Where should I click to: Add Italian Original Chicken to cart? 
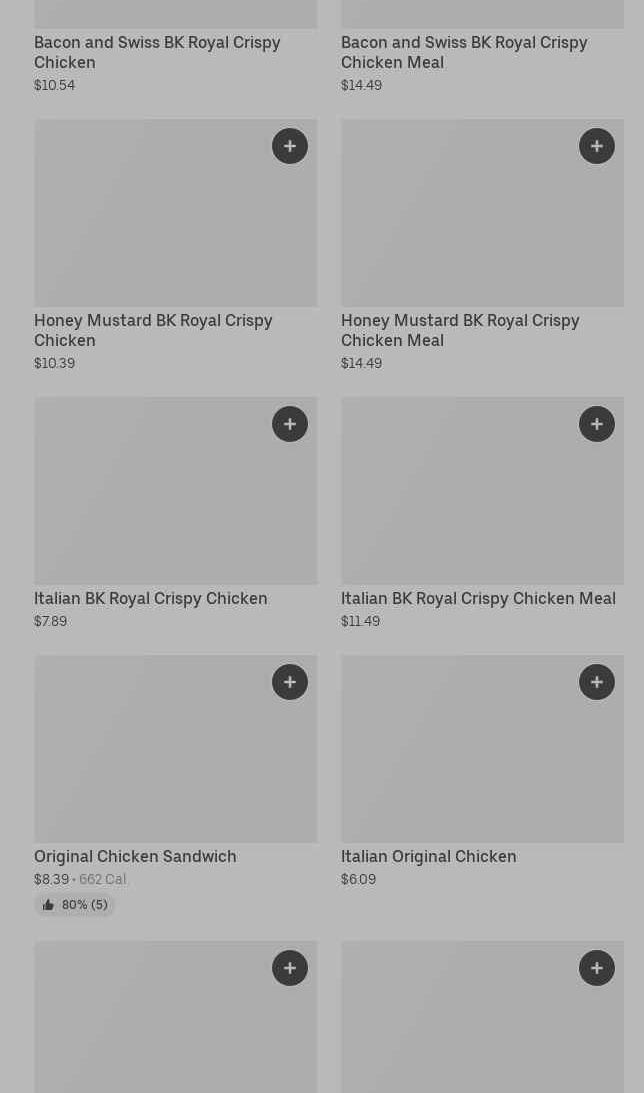[x=597, y=682]
